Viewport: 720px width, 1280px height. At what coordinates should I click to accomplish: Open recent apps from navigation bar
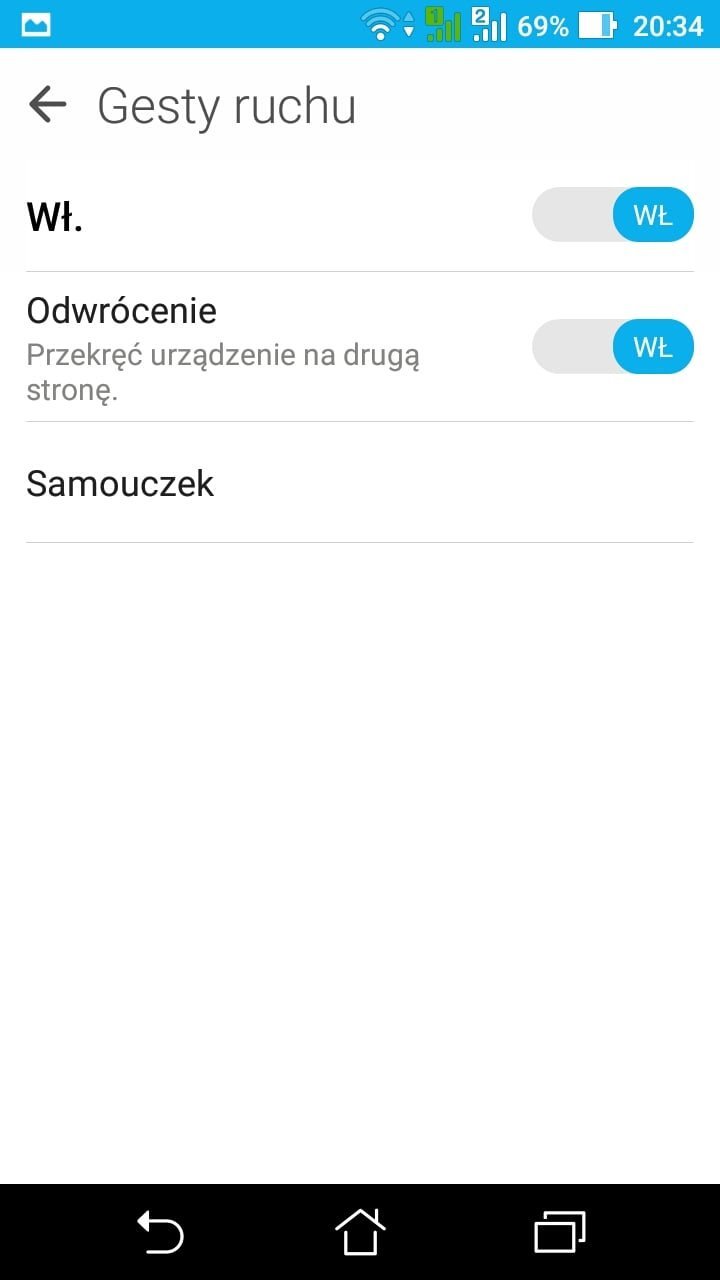point(560,1231)
